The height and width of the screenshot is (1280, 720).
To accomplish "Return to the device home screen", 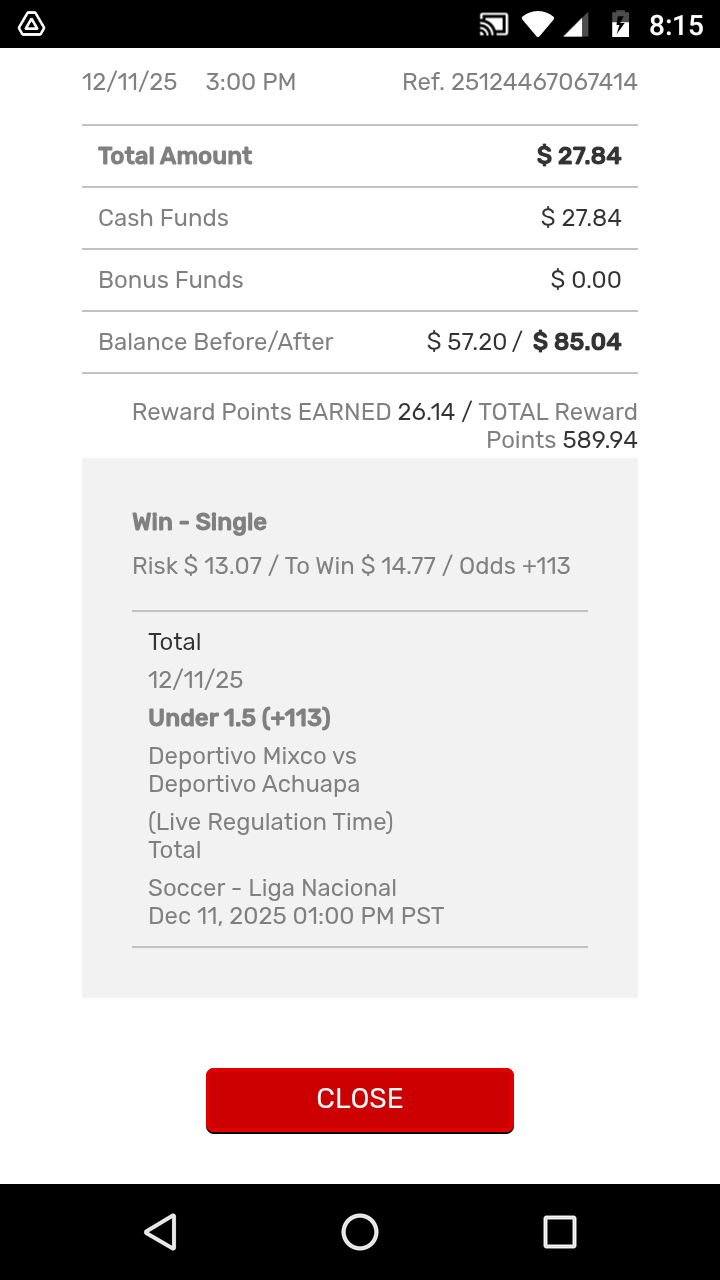I will coord(360,1232).
